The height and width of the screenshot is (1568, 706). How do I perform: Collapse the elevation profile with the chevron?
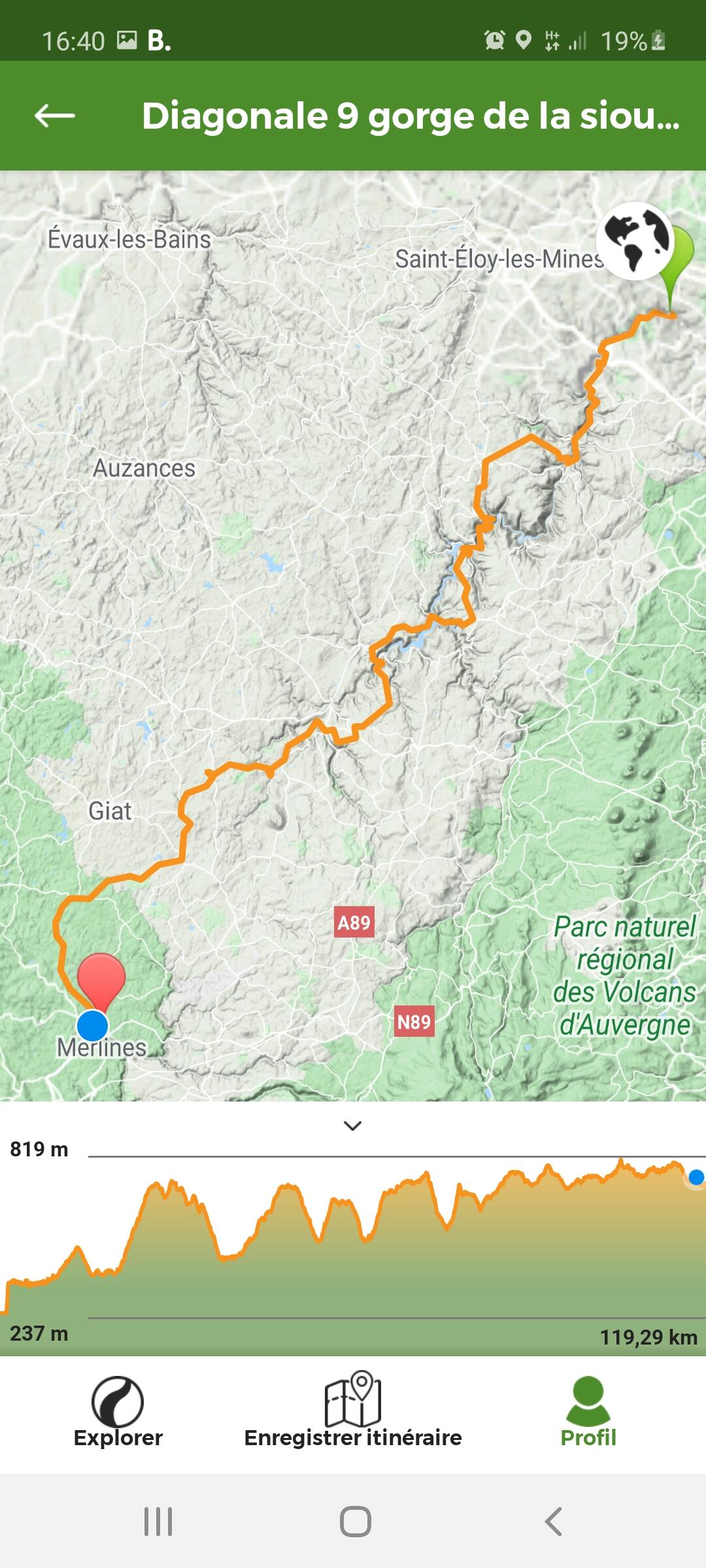353,1125
